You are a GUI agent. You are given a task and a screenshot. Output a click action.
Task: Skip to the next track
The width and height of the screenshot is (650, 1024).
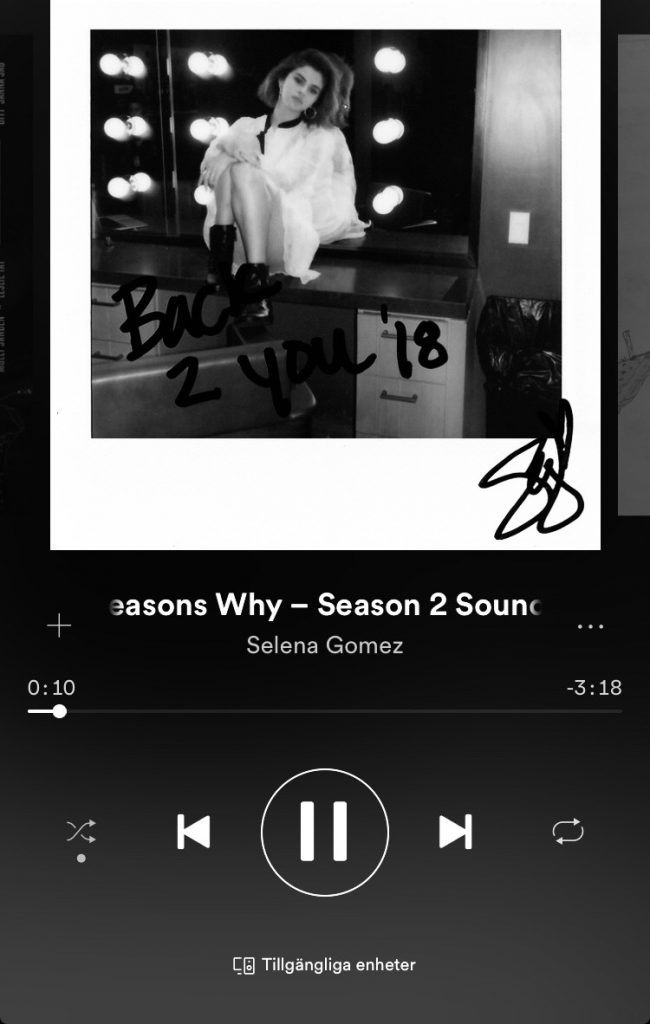tap(455, 831)
